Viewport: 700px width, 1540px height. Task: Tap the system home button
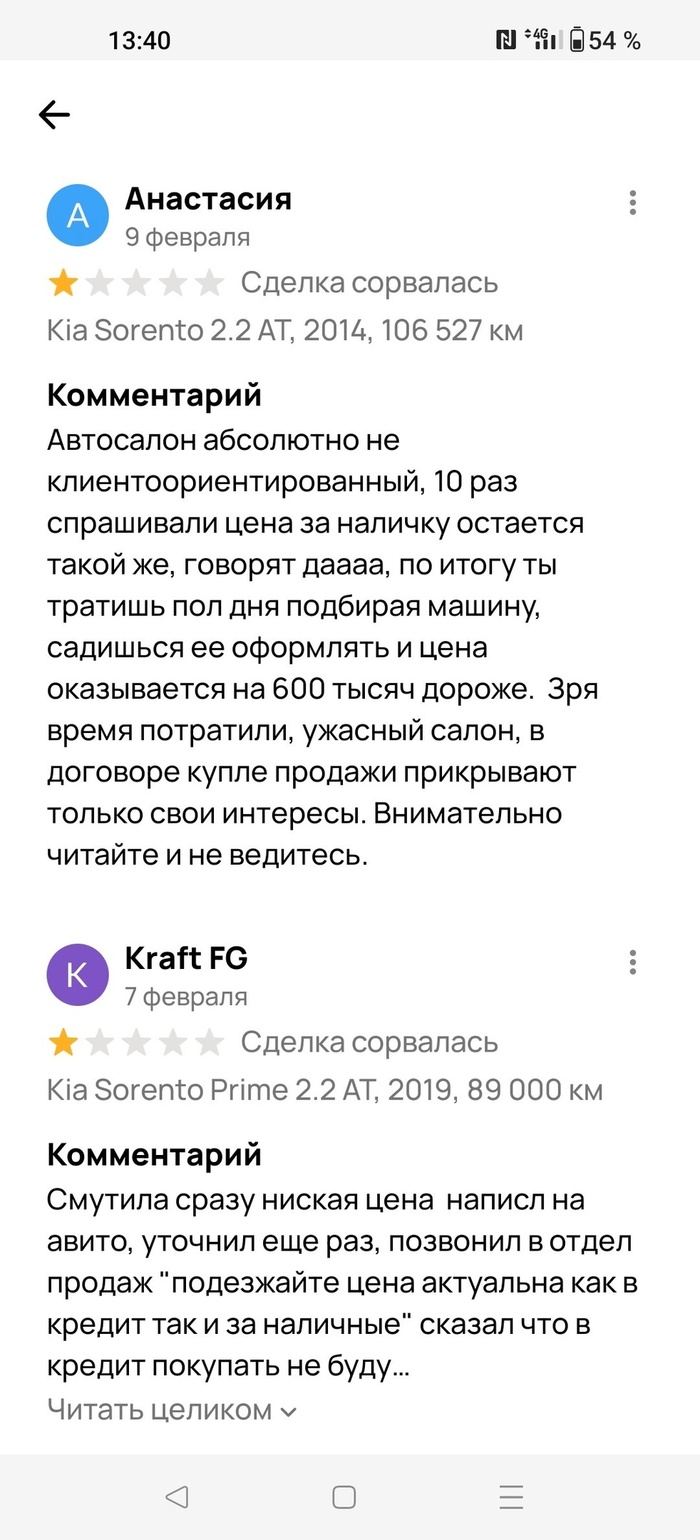coord(344,1497)
